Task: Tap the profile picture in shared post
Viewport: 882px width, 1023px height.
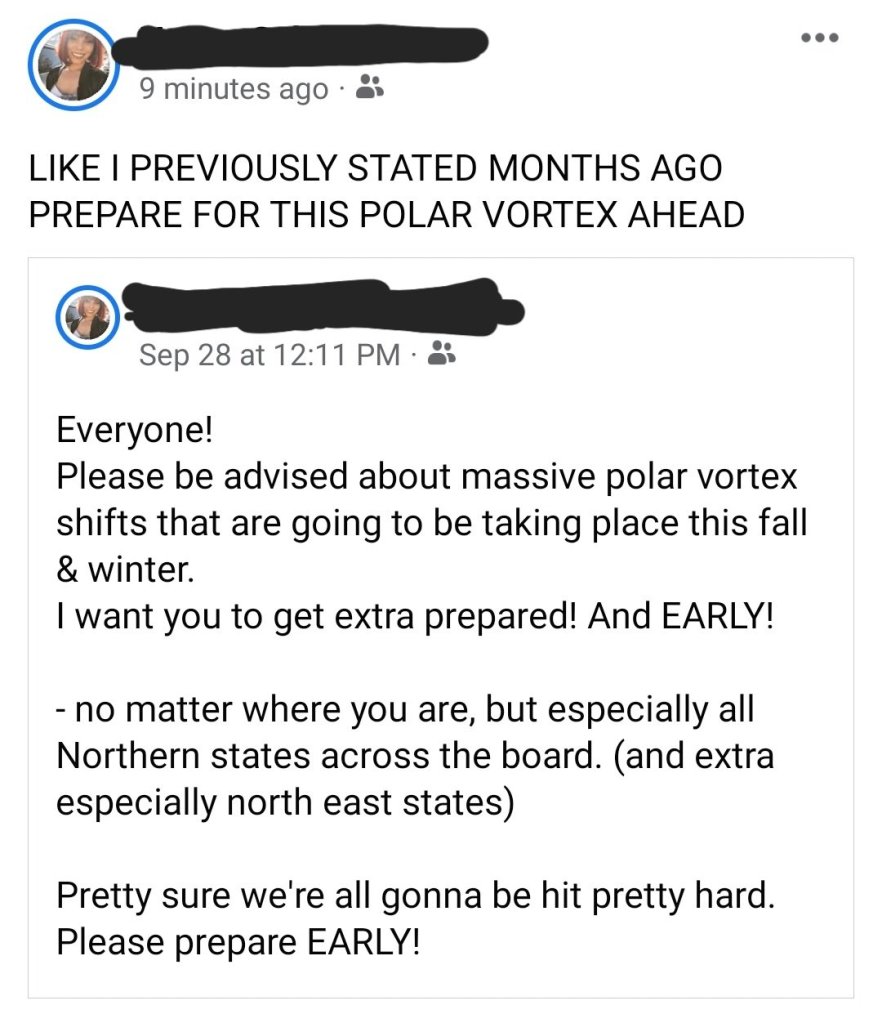Action: [x=89, y=318]
